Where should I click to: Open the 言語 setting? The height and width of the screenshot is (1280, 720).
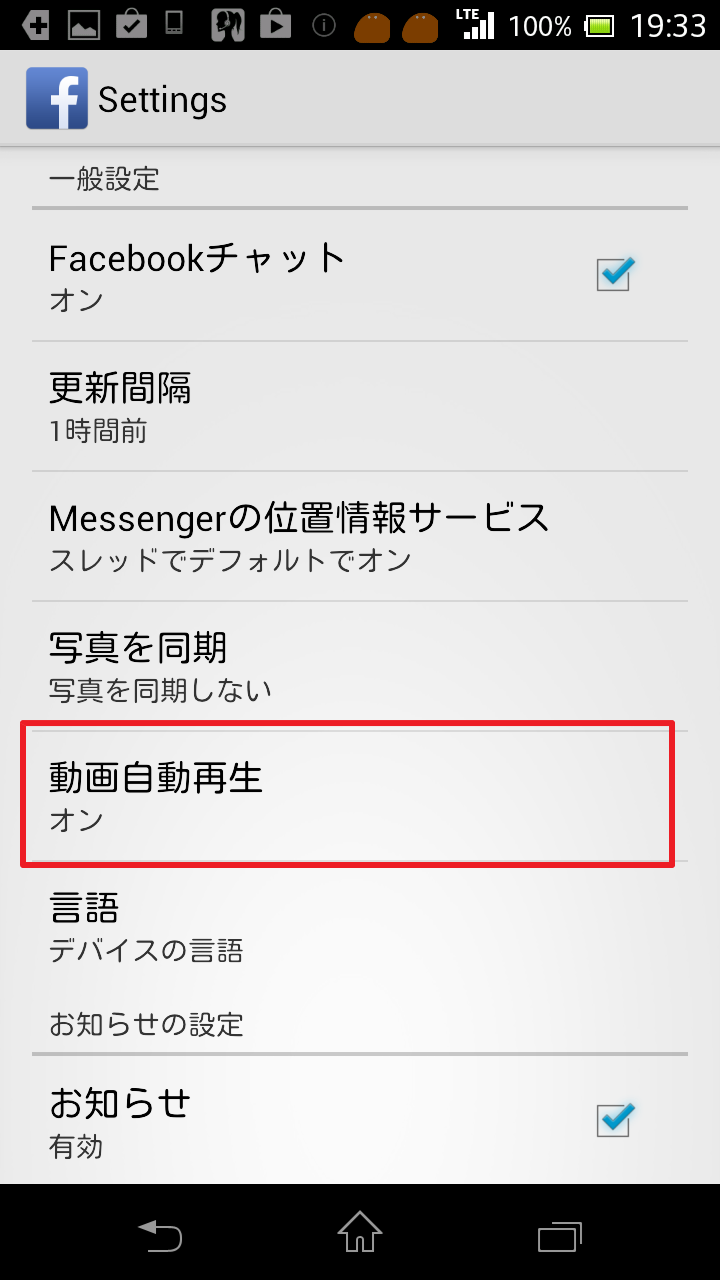(x=360, y=926)
